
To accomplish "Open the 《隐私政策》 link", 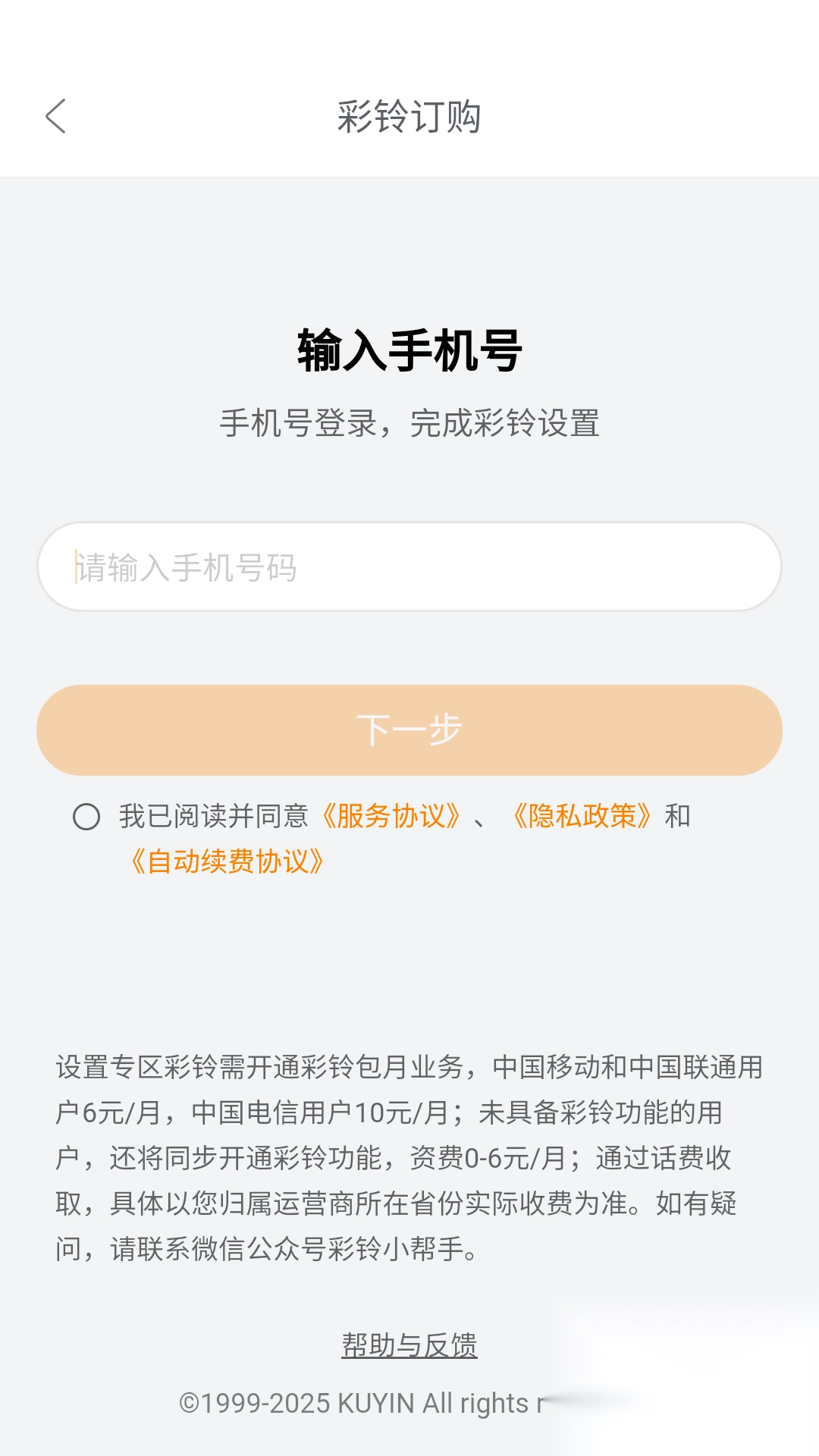I will pos(582,817).
